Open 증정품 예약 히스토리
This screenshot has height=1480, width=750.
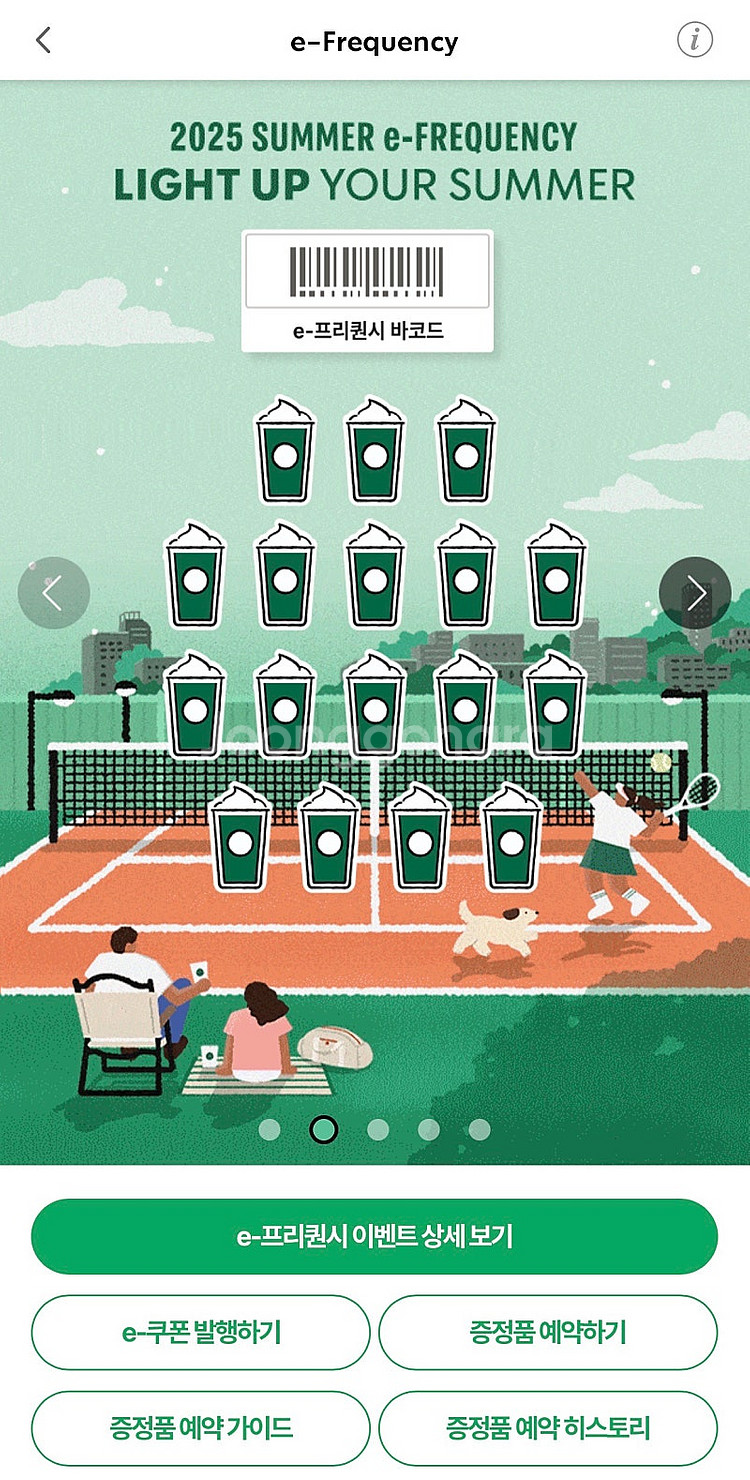click(548, 1427)
